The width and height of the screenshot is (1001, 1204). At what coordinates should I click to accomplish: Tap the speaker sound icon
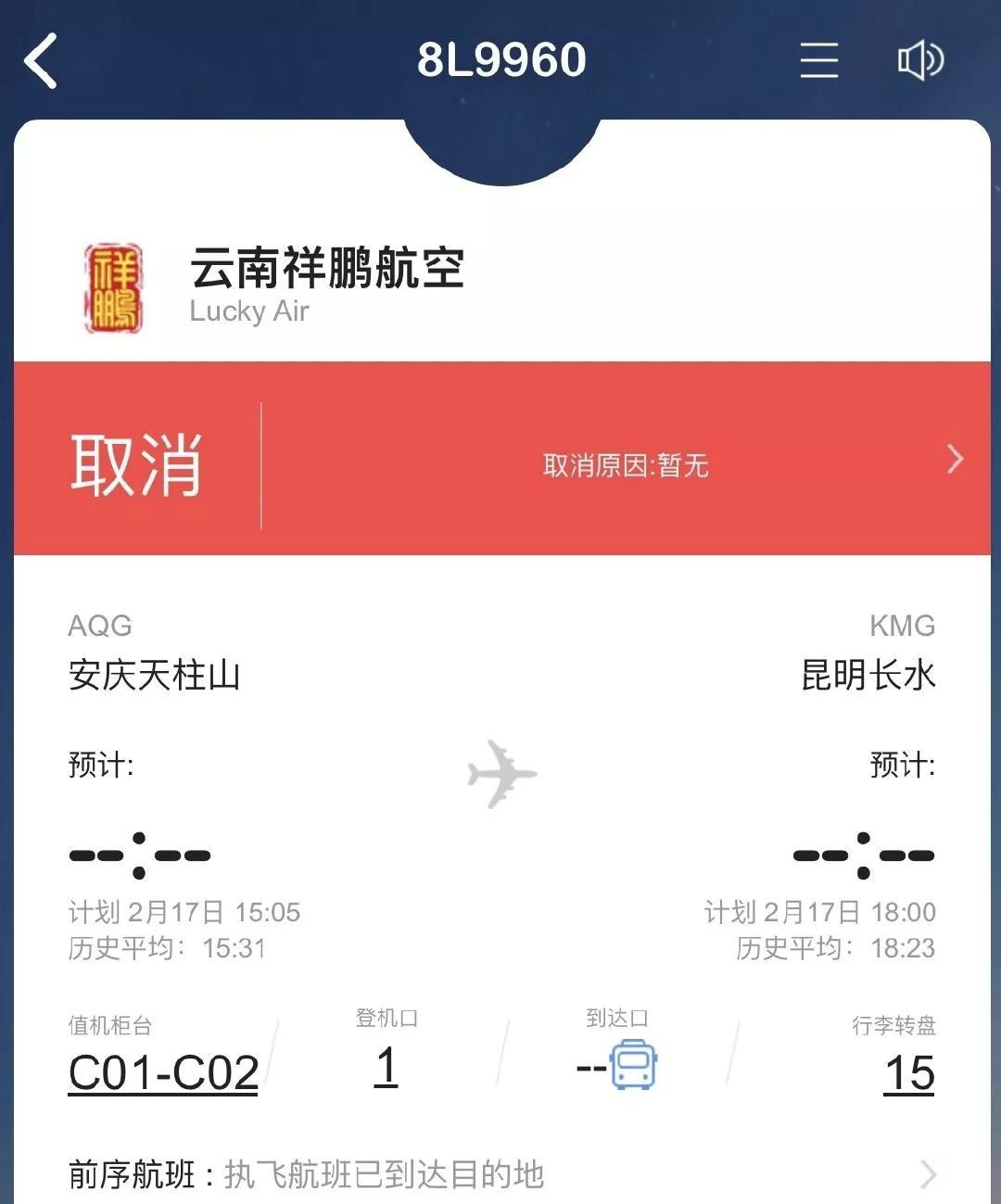919,61
